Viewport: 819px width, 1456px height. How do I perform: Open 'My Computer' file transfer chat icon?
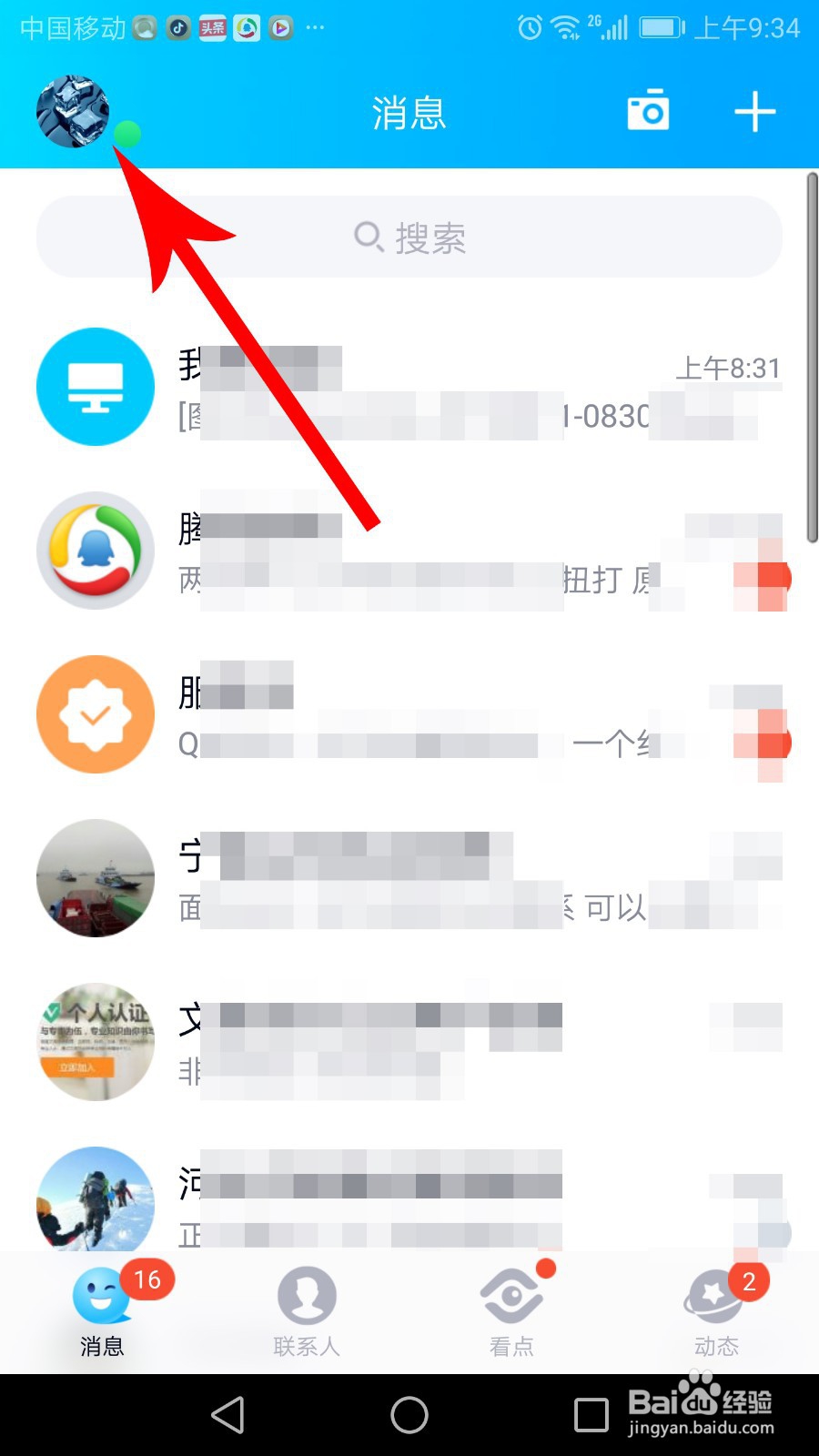pos(95,387)
